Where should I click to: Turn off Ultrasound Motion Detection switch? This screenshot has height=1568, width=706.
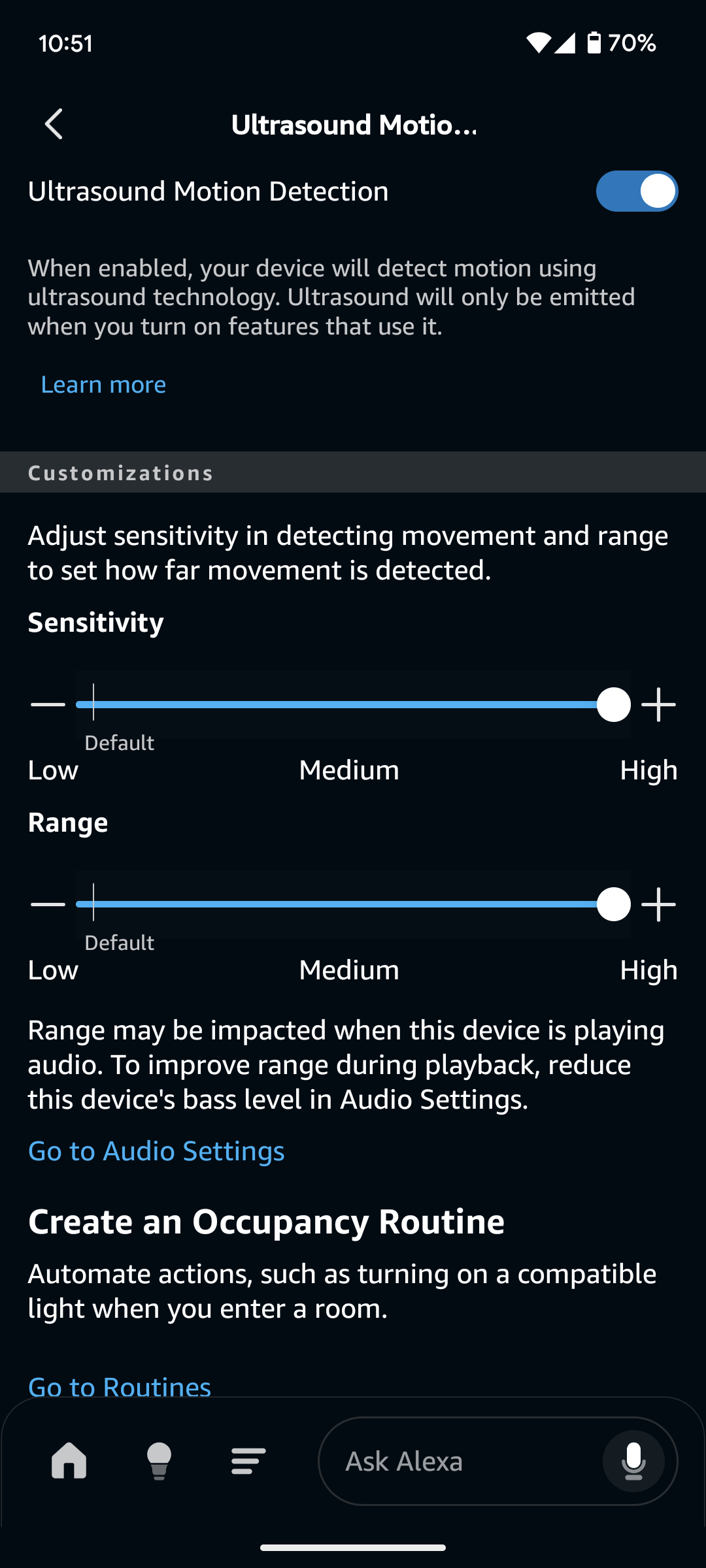click(x=636, y=191)
